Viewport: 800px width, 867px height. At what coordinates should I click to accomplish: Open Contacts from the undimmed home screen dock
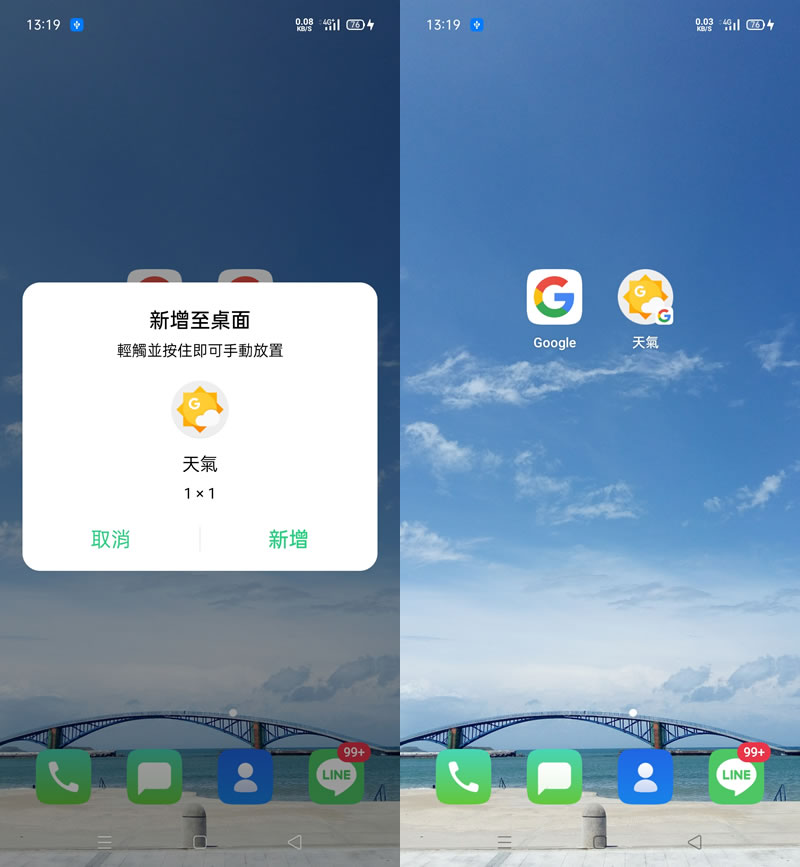[645, 776]
